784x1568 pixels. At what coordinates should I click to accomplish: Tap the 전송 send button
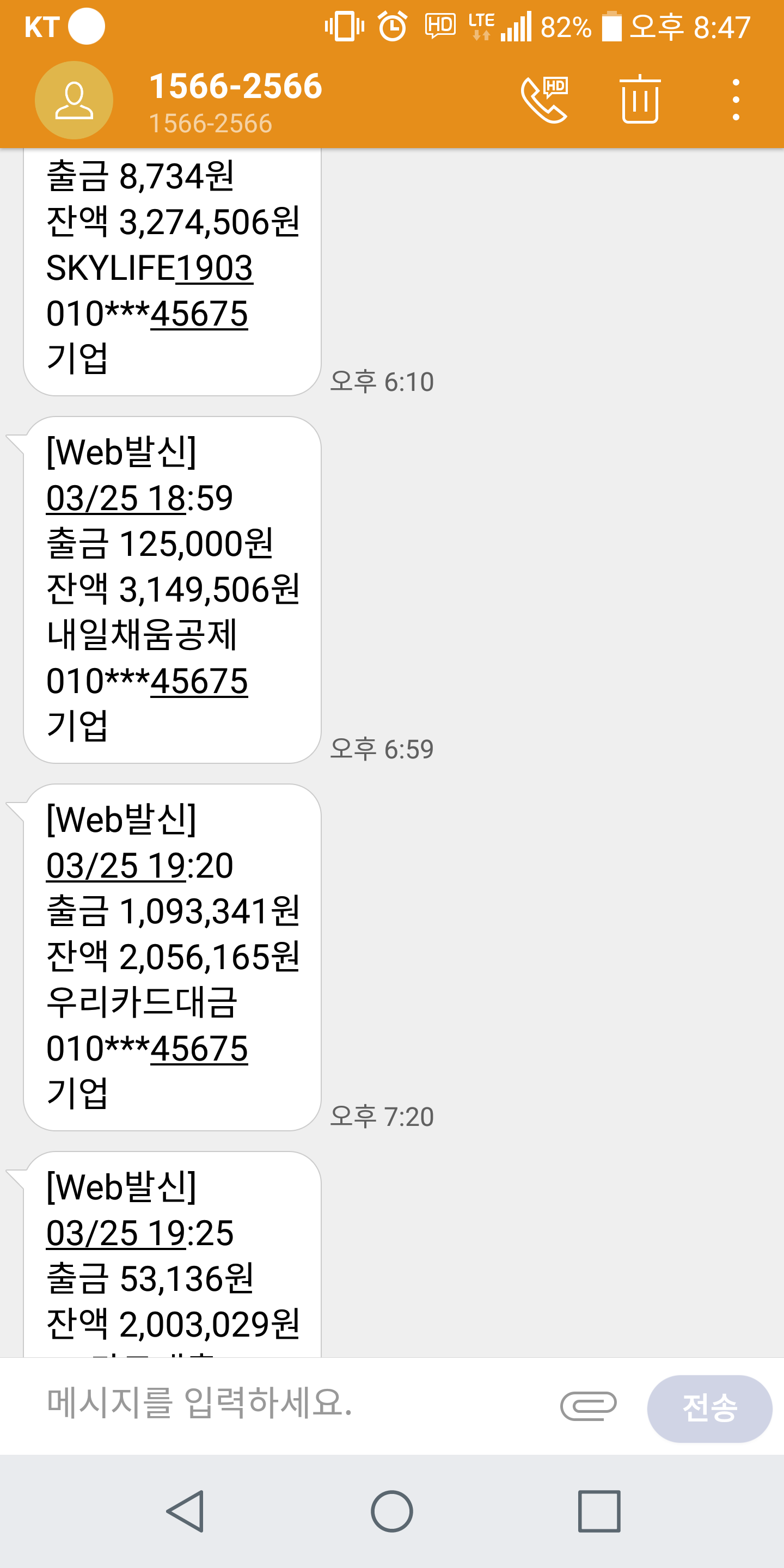[709, 1408]
